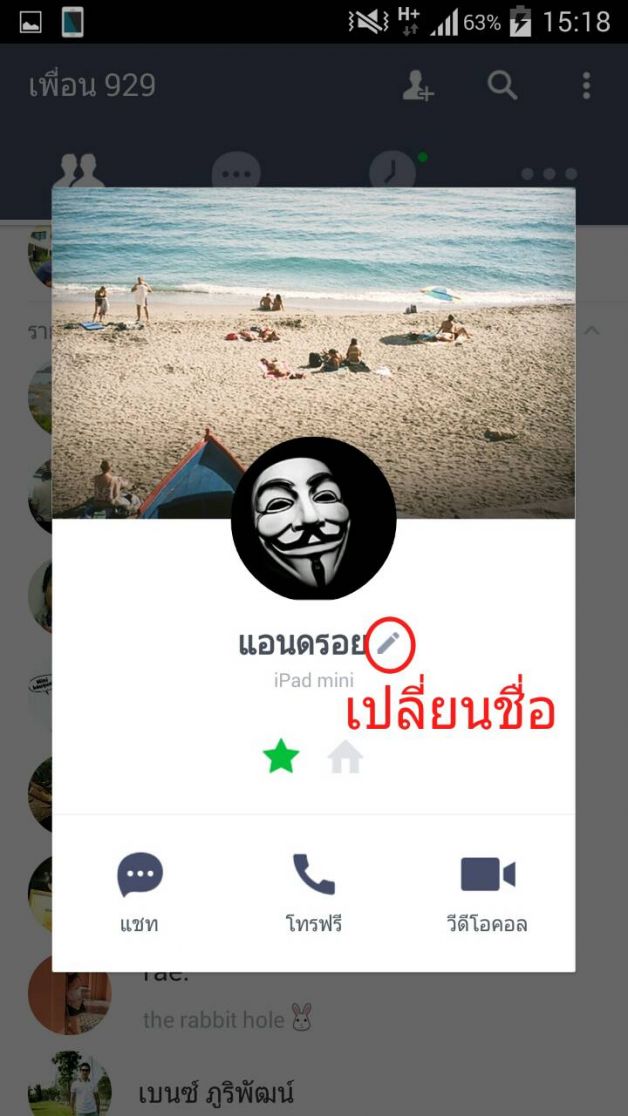Open the top-right overflow menu
Viewport: 628px width, 1116px height.
[x=587, y=86]
